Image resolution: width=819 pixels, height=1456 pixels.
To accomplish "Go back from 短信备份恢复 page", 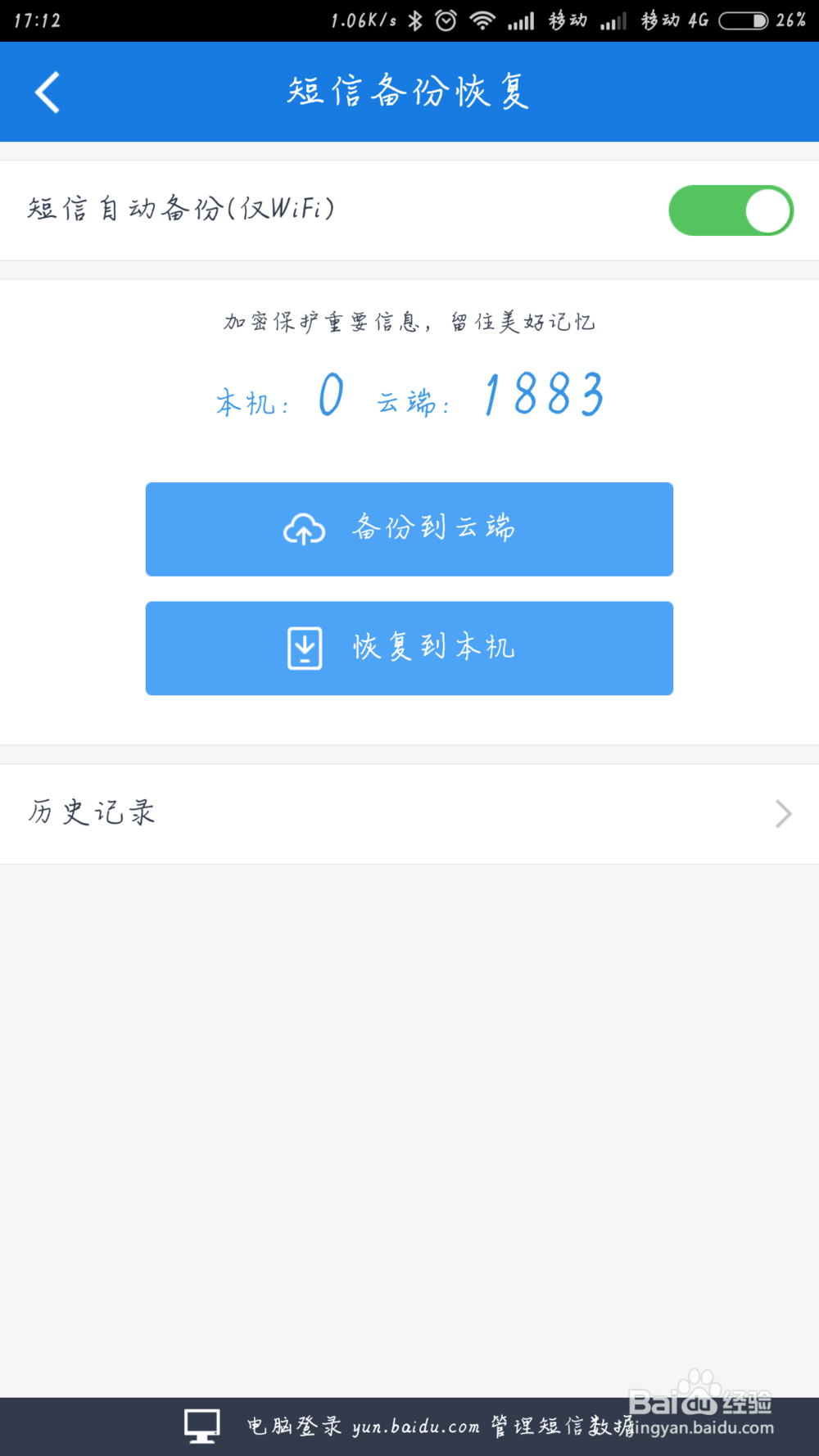I will pyautogui.click(x=48, y=92).
